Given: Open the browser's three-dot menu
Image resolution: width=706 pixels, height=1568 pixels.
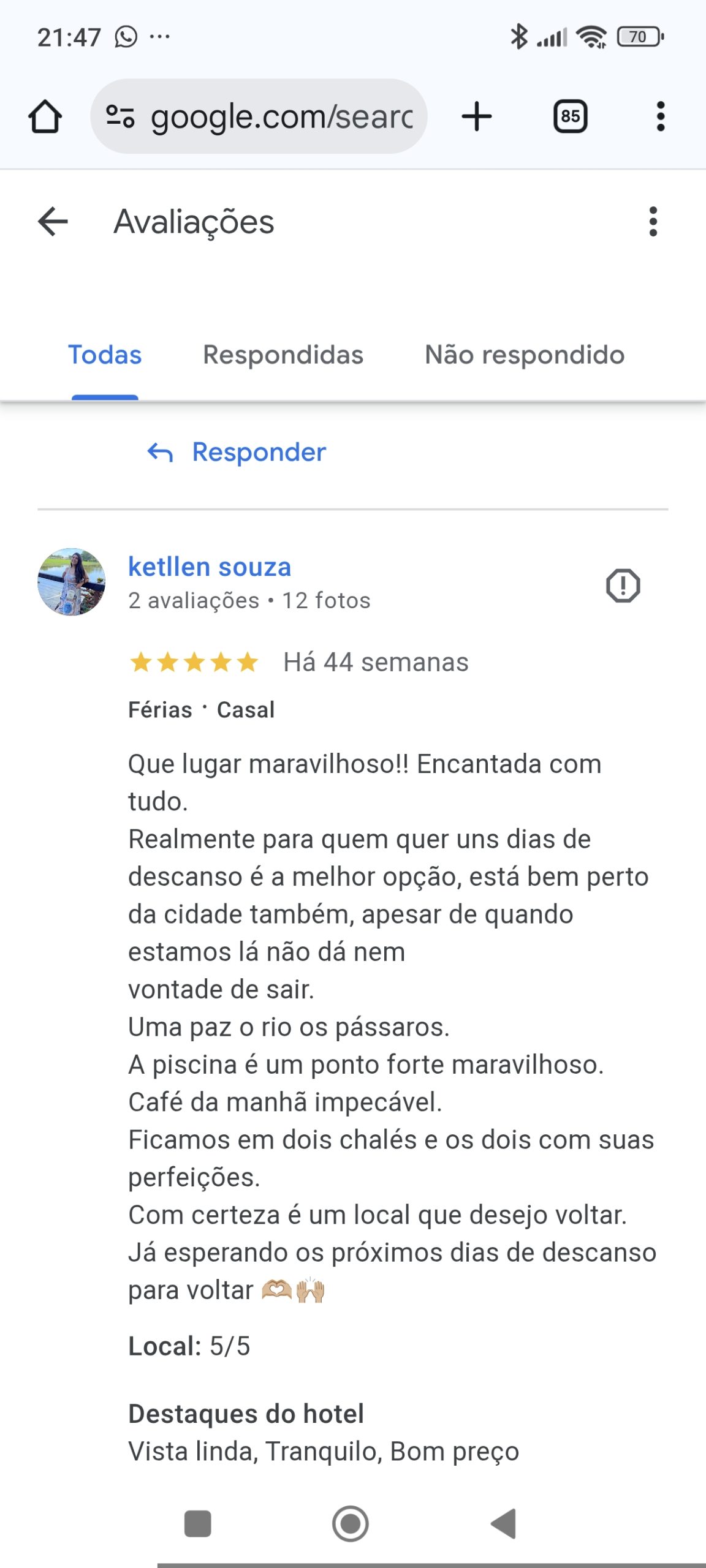Looking at the screenshot, I should tap(660, 116).
